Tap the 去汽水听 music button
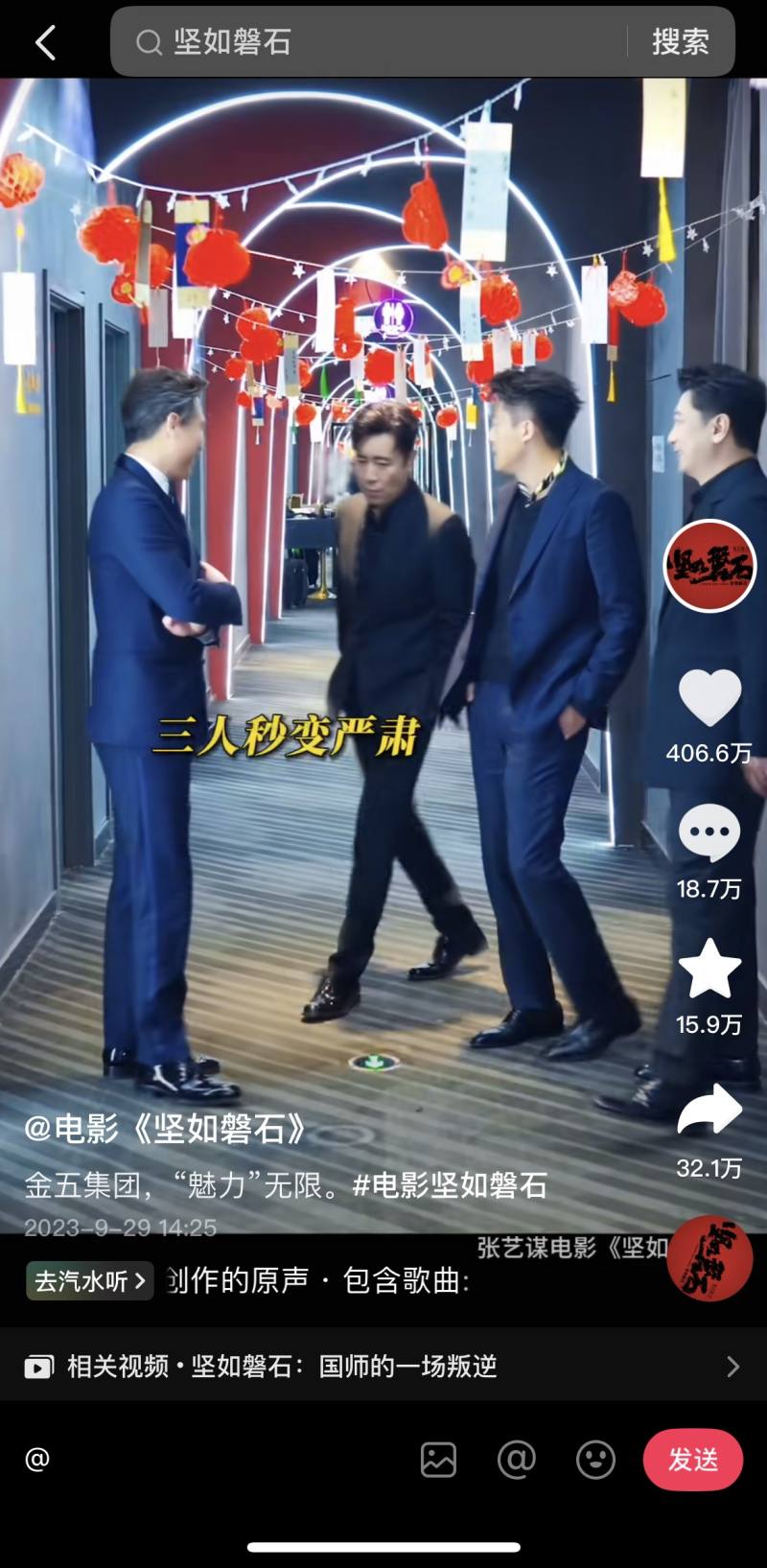 [89, 1280]
